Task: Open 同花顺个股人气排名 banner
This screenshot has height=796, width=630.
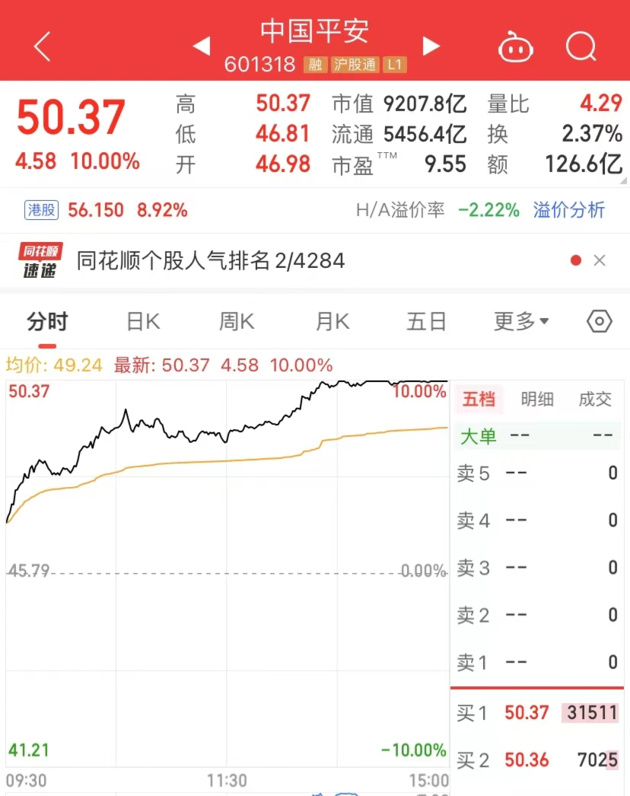Action: (x=210, y=261)
